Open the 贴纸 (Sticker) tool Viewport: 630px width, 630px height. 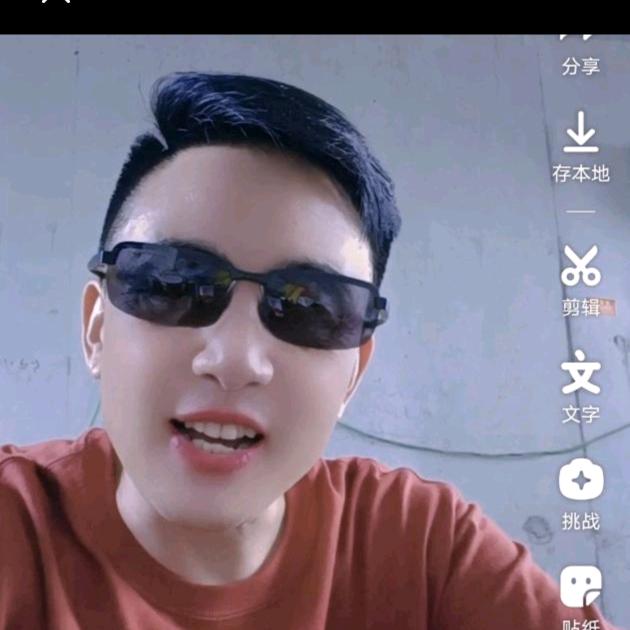(x=580, y=595)
